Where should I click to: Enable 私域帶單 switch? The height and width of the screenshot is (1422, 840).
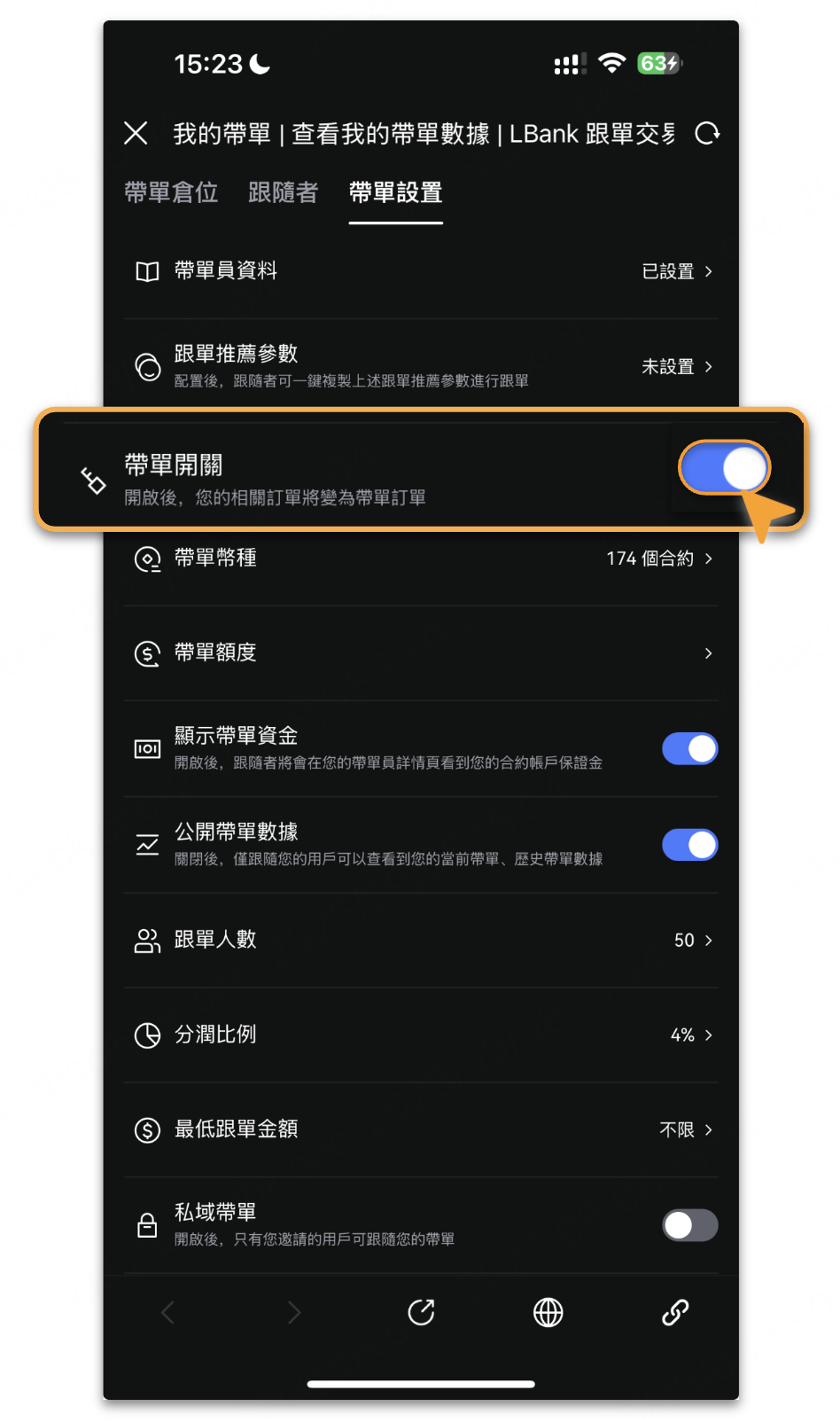tap(689, 1225)
